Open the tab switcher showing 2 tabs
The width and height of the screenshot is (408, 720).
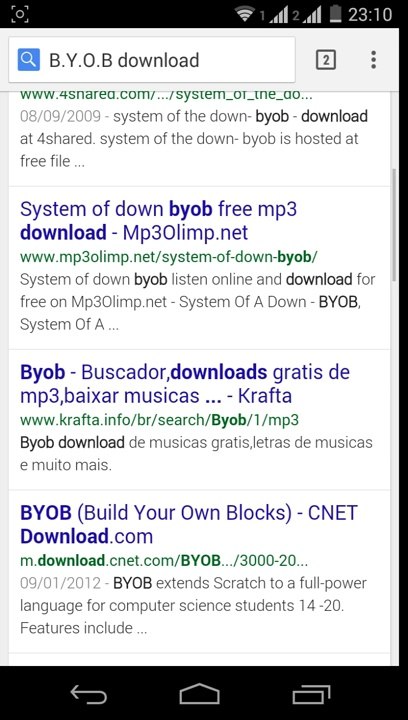point(325,60)
